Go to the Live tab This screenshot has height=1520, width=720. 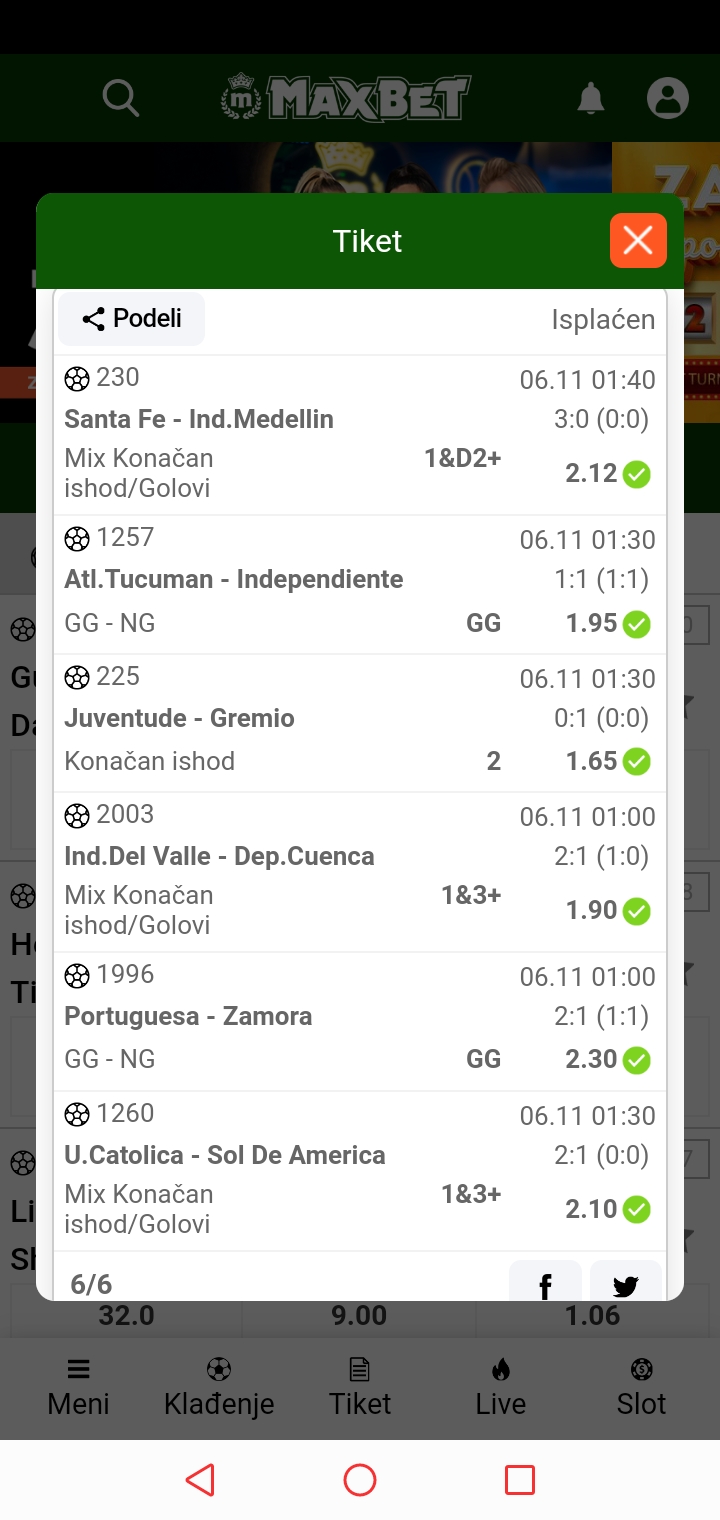click(x=501, y=1388)
